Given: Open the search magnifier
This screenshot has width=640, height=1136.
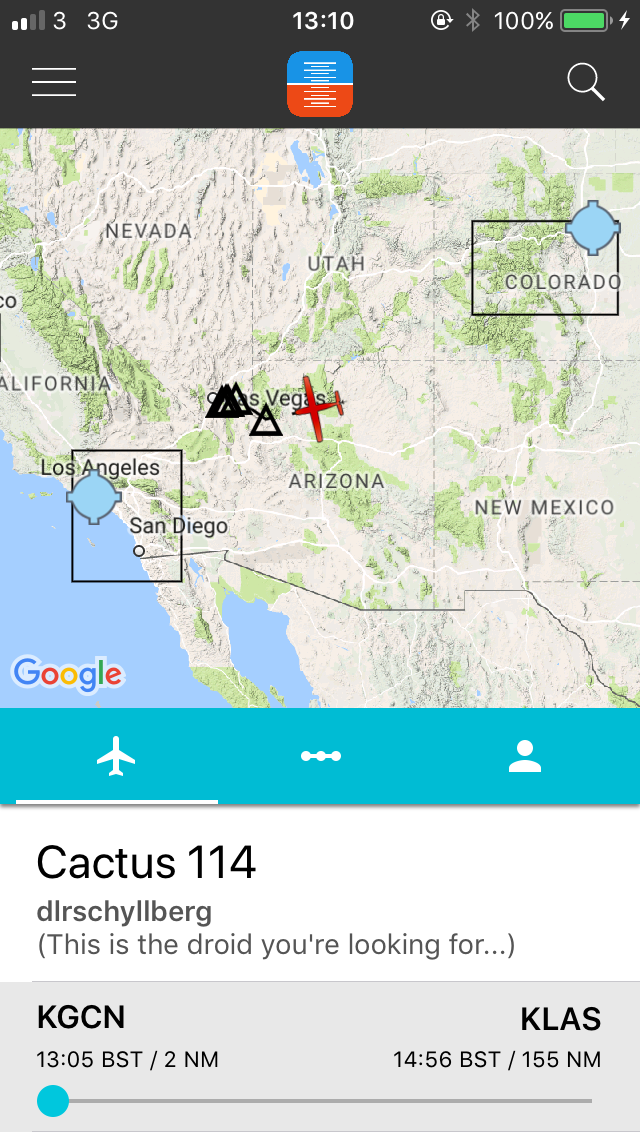Looking at the screenshot, I should point(586,82).
